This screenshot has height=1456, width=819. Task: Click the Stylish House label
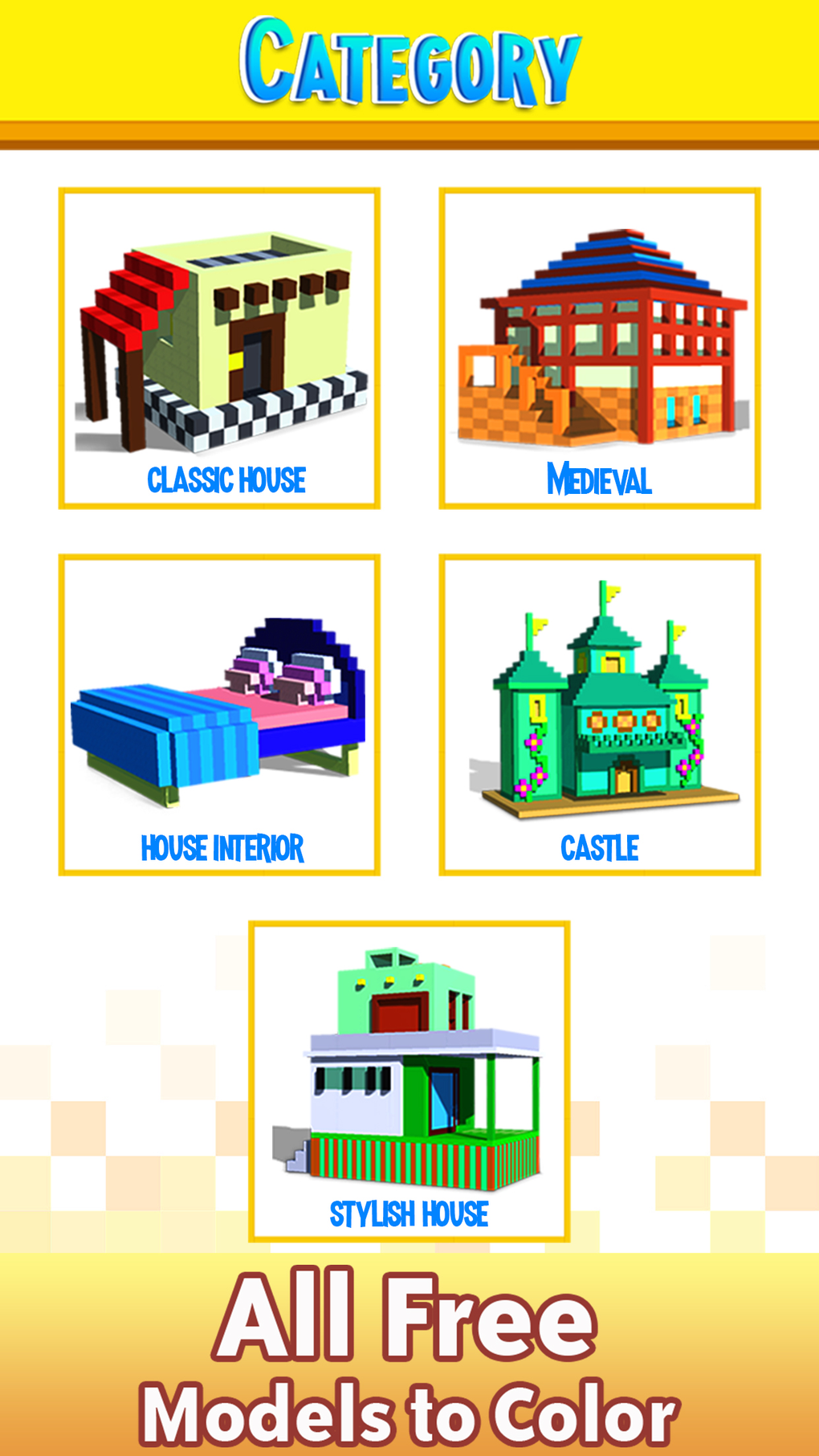[x=410, y=1215]
